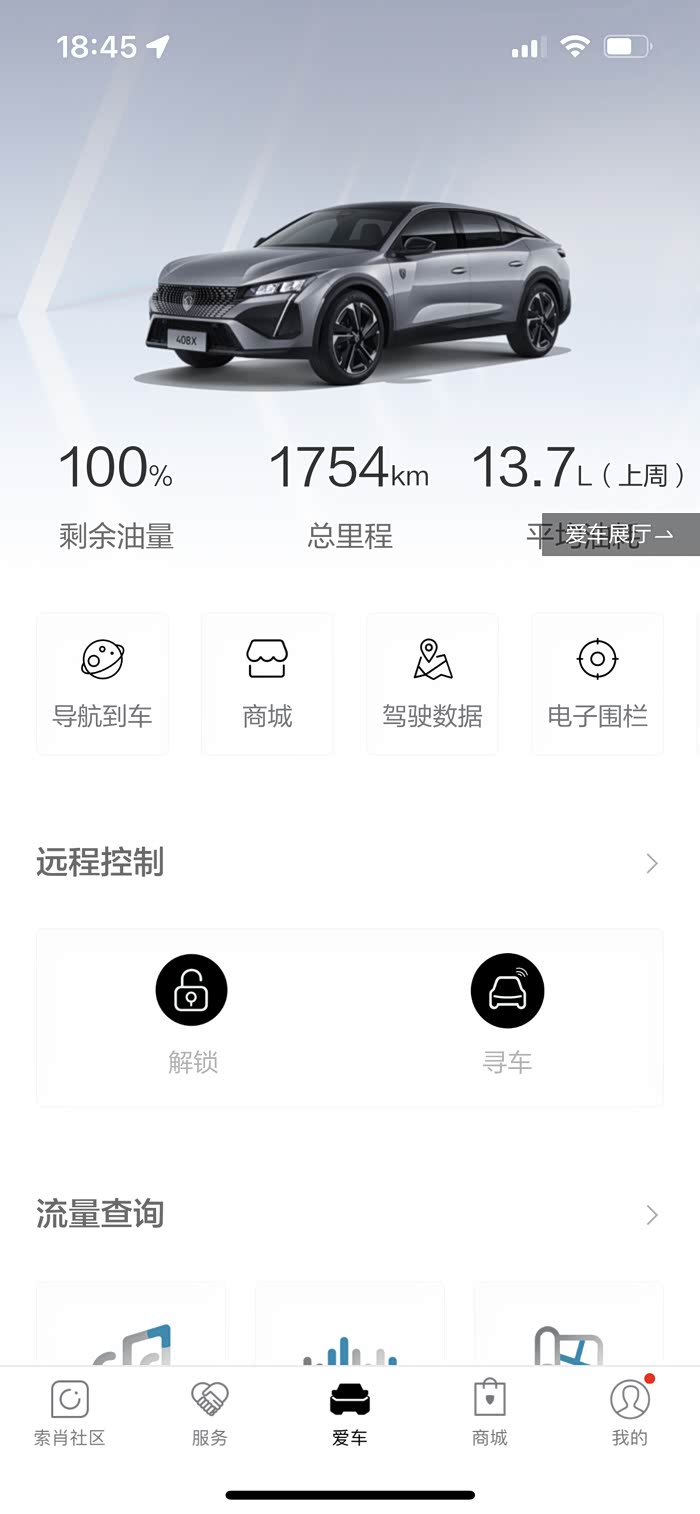Expand the 远程控制 section chevron
Image resolution: width=700 pixels, height=1514 pixels.
tap(652, 863)
